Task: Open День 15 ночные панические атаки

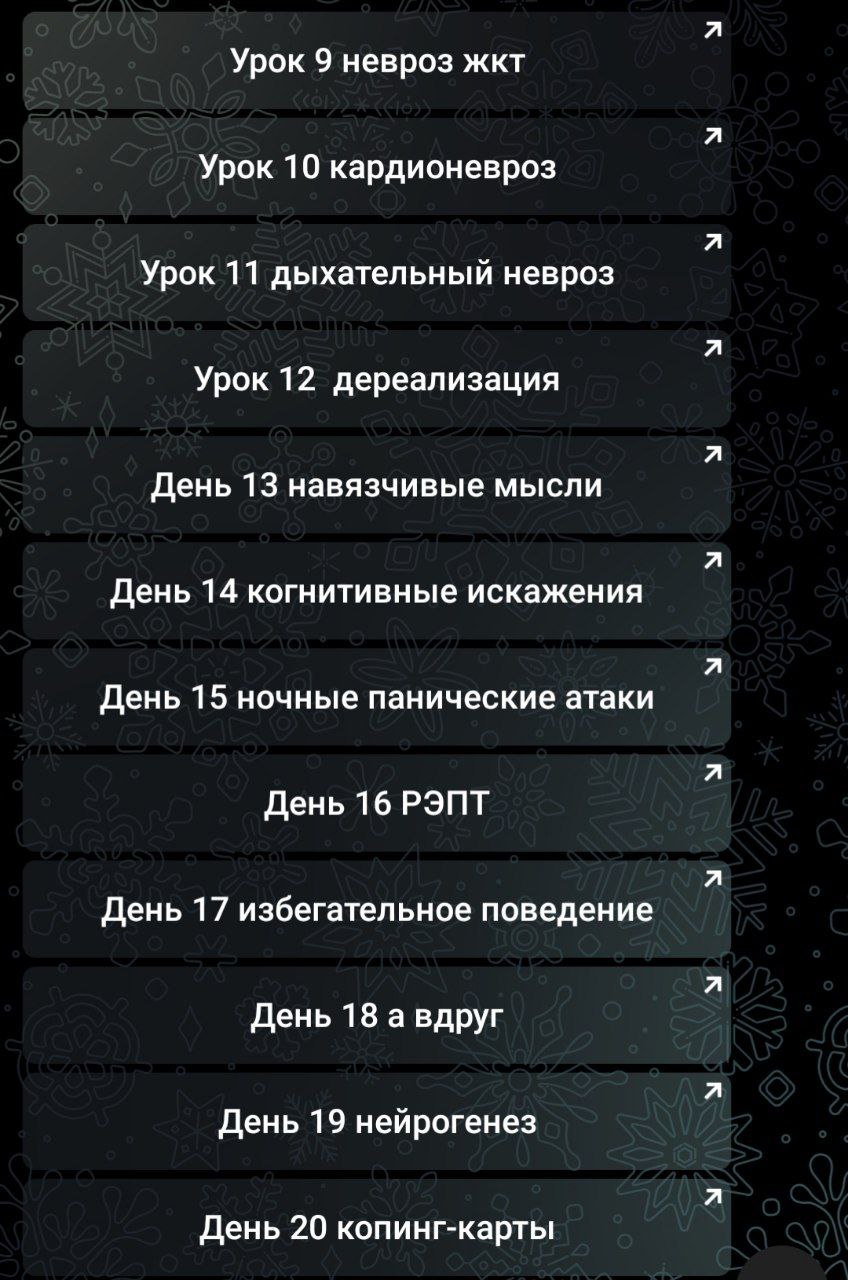Action: (376, 698)
